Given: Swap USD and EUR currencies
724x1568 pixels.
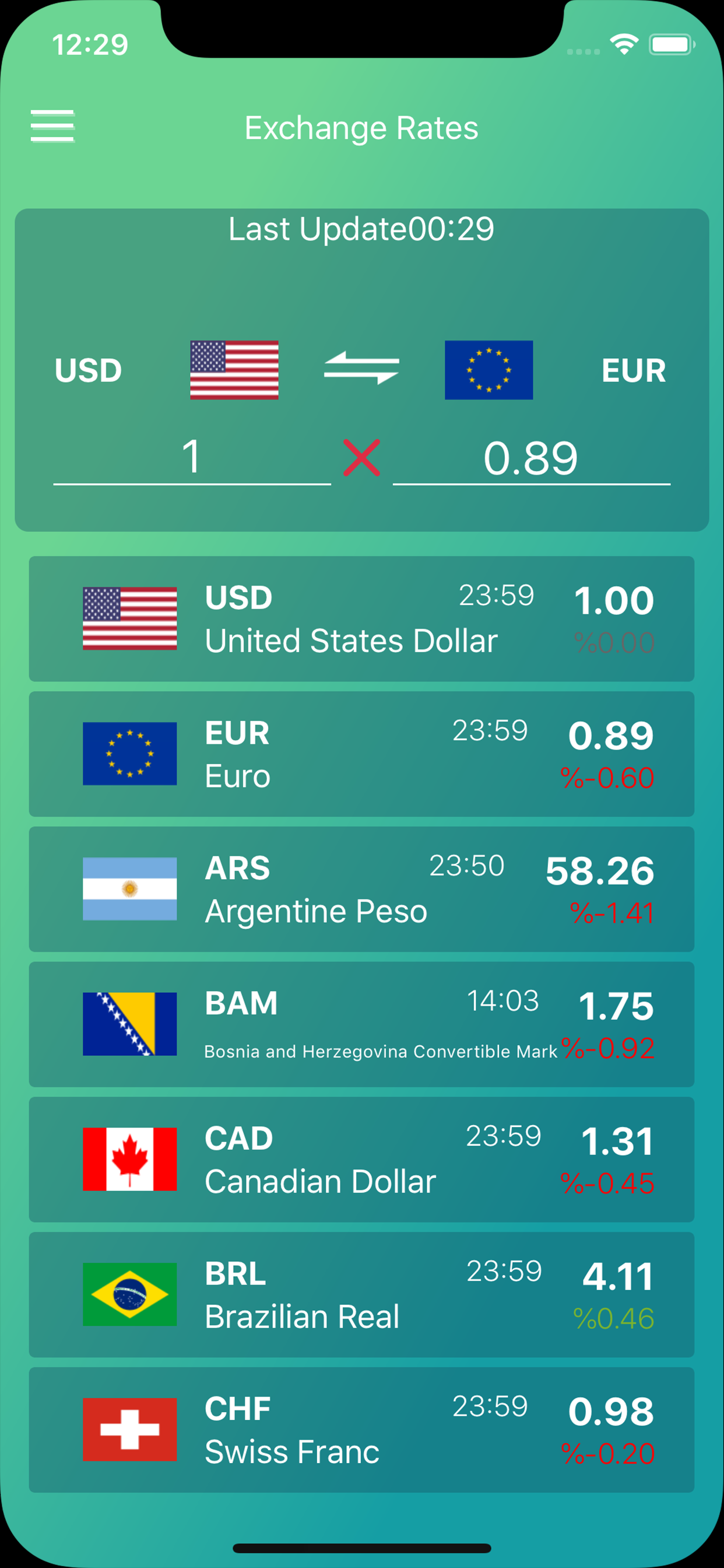Looking at the screenshot, I should pos(361,368).
